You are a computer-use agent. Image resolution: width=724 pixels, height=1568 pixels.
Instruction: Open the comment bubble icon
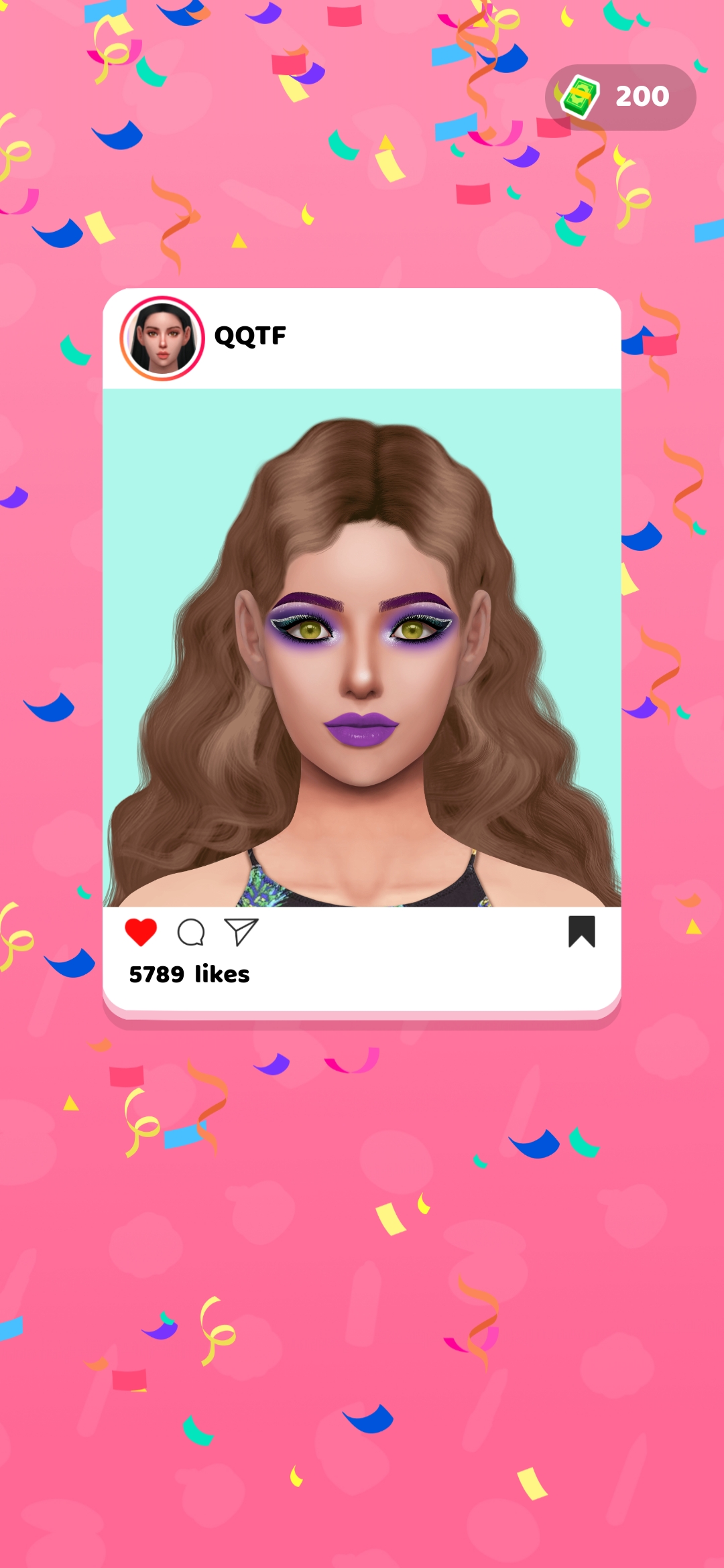pos(191,932)
